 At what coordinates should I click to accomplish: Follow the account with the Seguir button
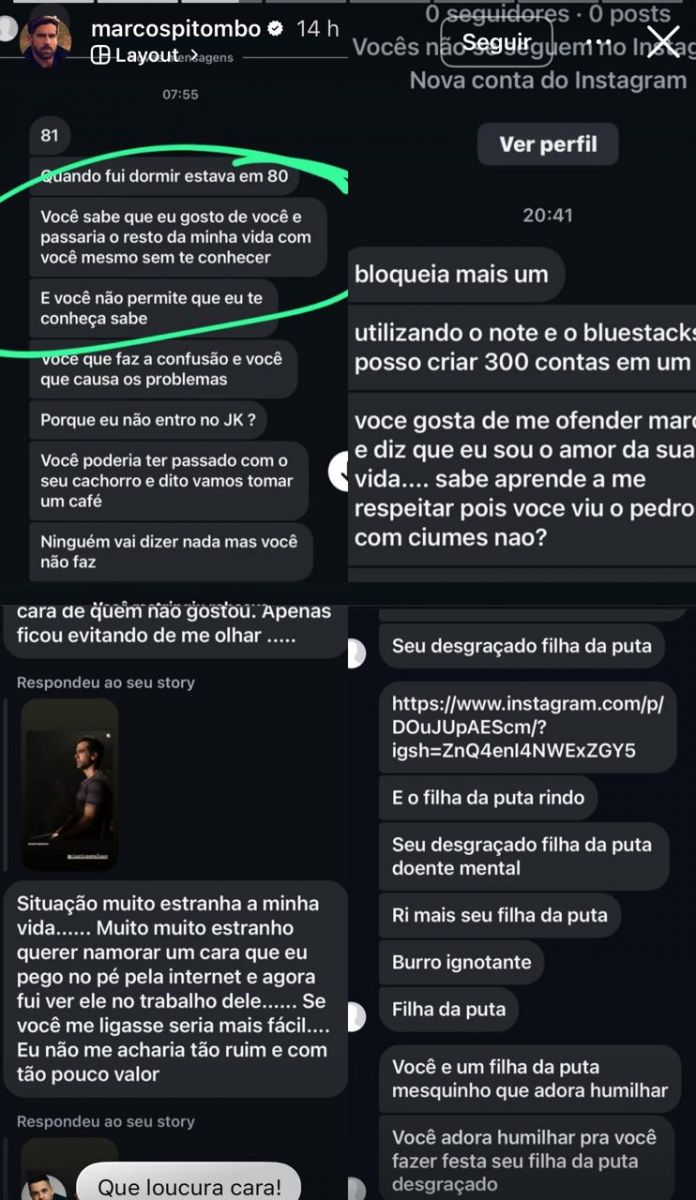tap(497, 43)
